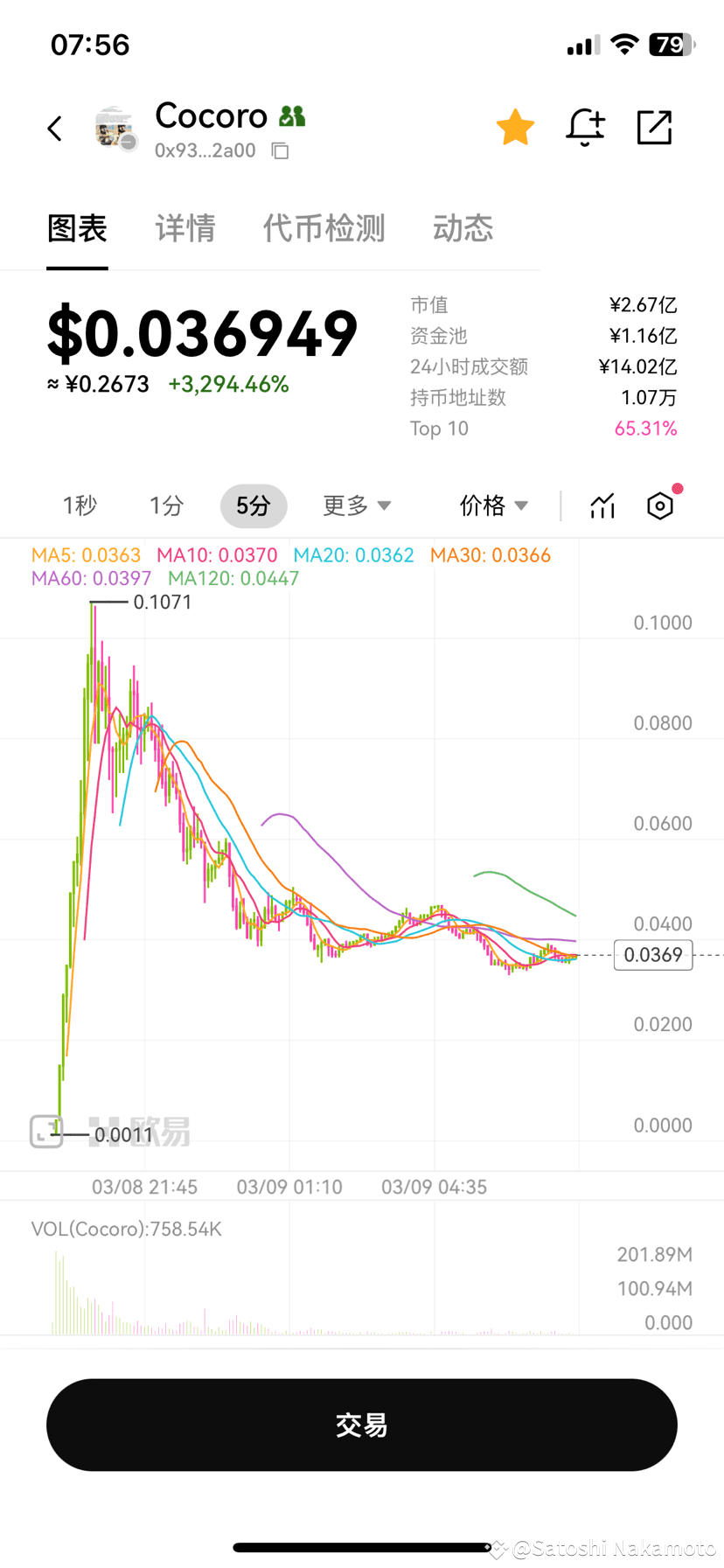The width and height of the screenshot is (724, 1568).
Task: Toggle the favorite star for Cocoro
Action: pos(515,127)
